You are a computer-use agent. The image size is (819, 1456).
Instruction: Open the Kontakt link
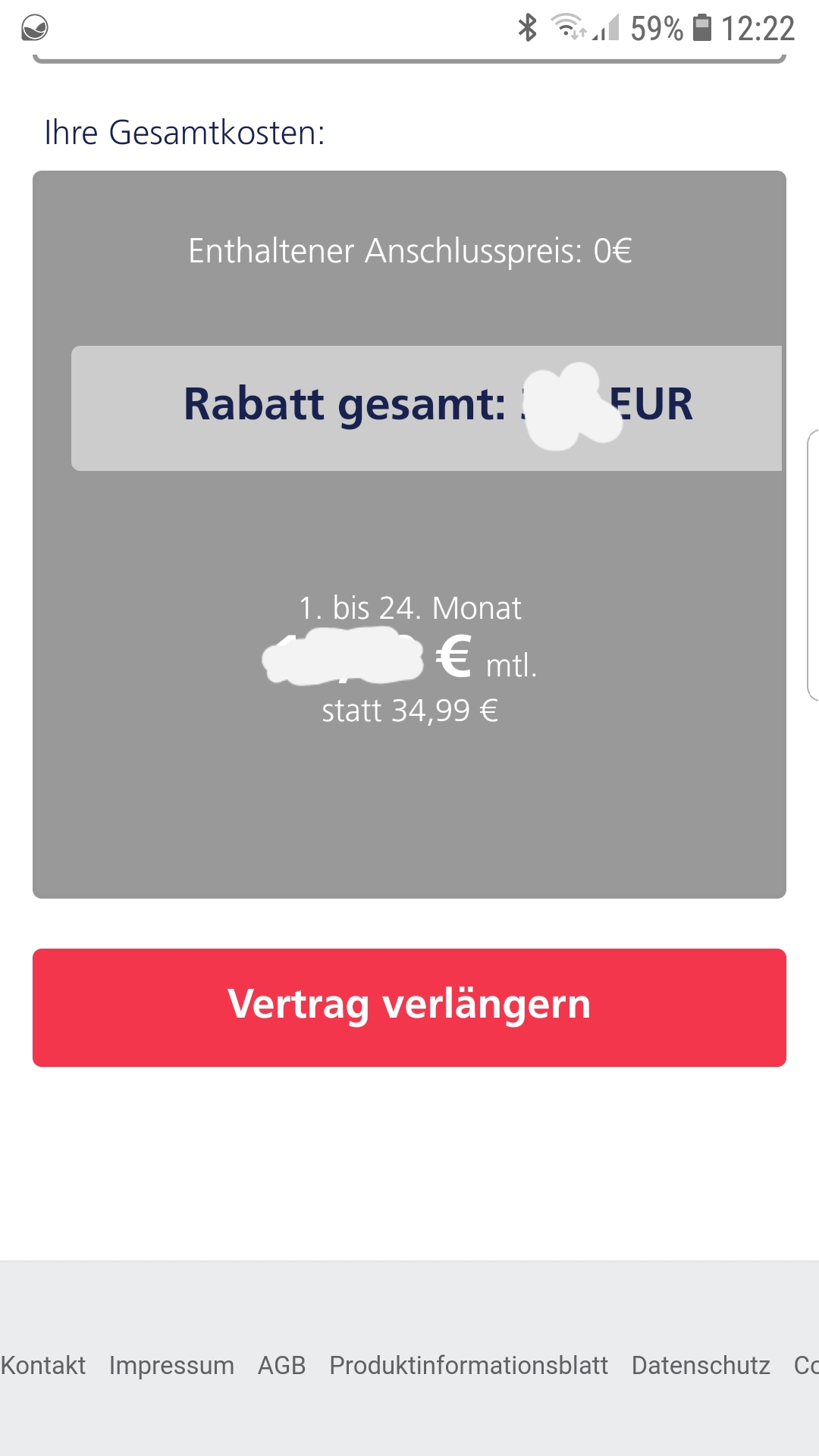click(43, 1365)
